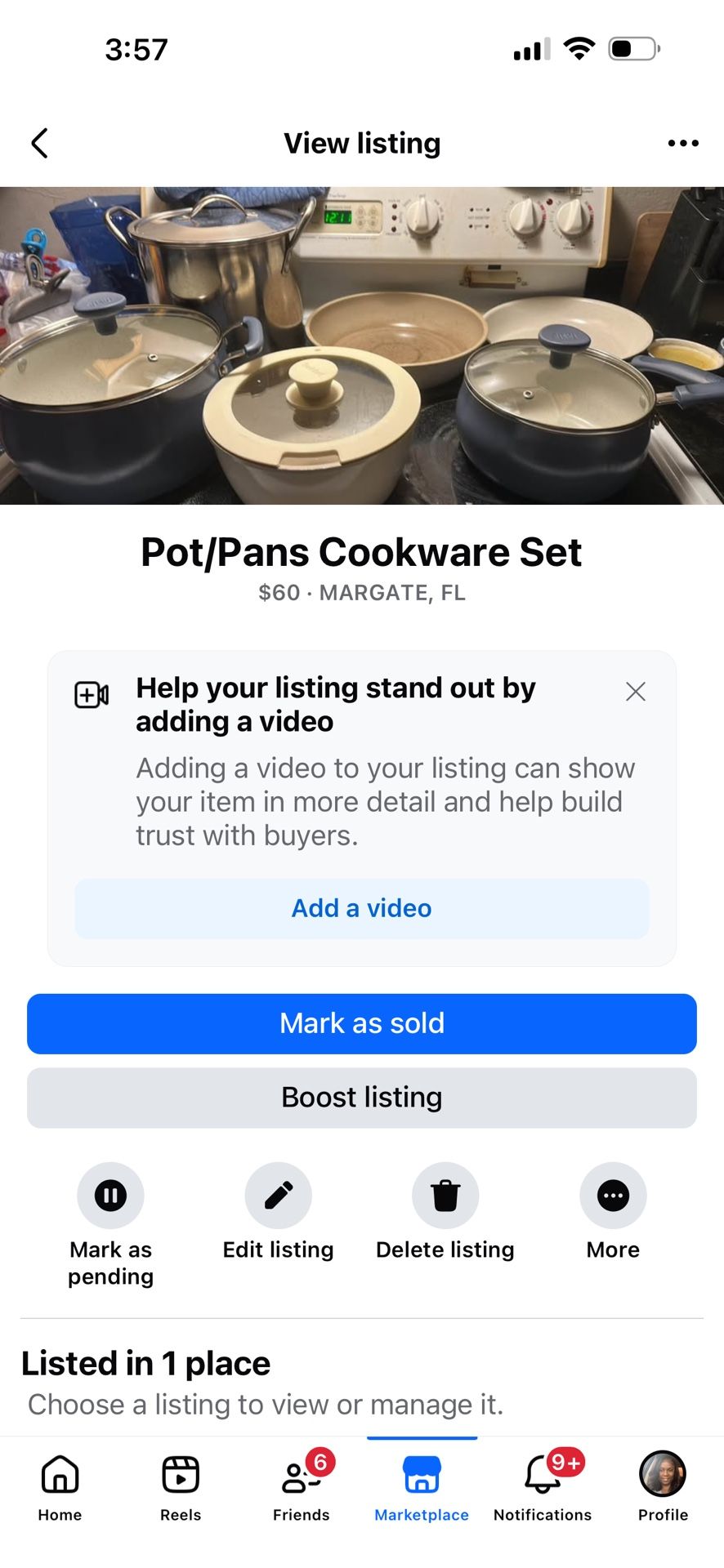Delete this listing

coord(445,1196)
